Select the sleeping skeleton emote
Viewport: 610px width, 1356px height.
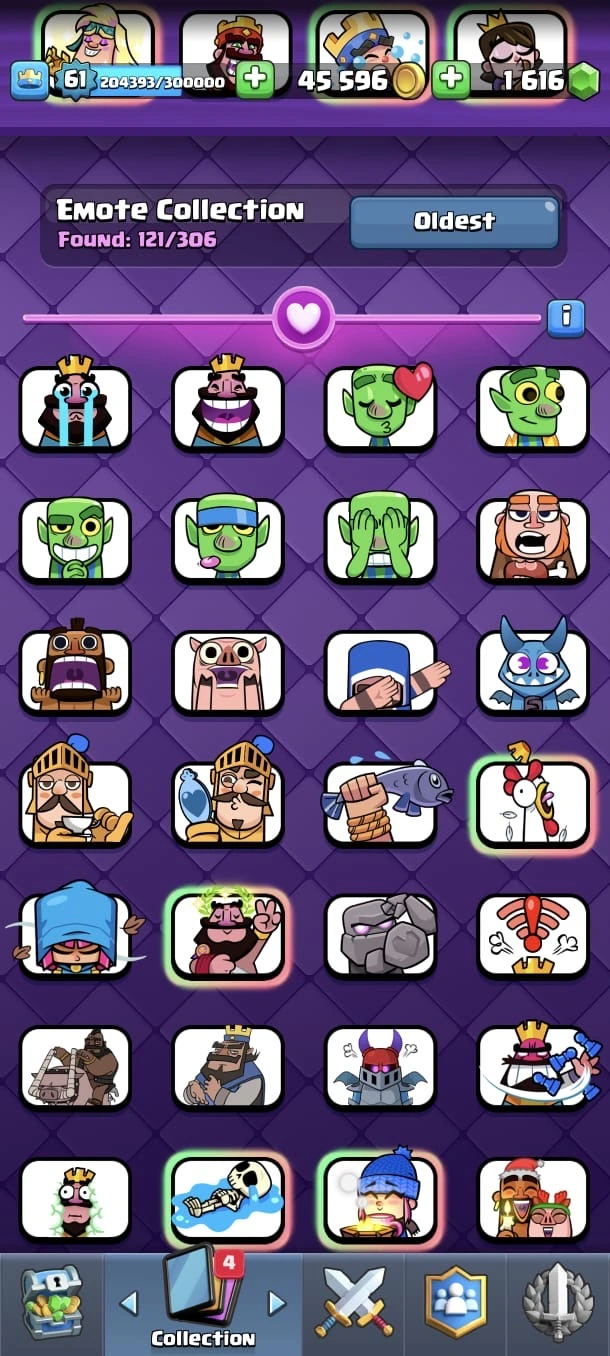pos(228,1199)
